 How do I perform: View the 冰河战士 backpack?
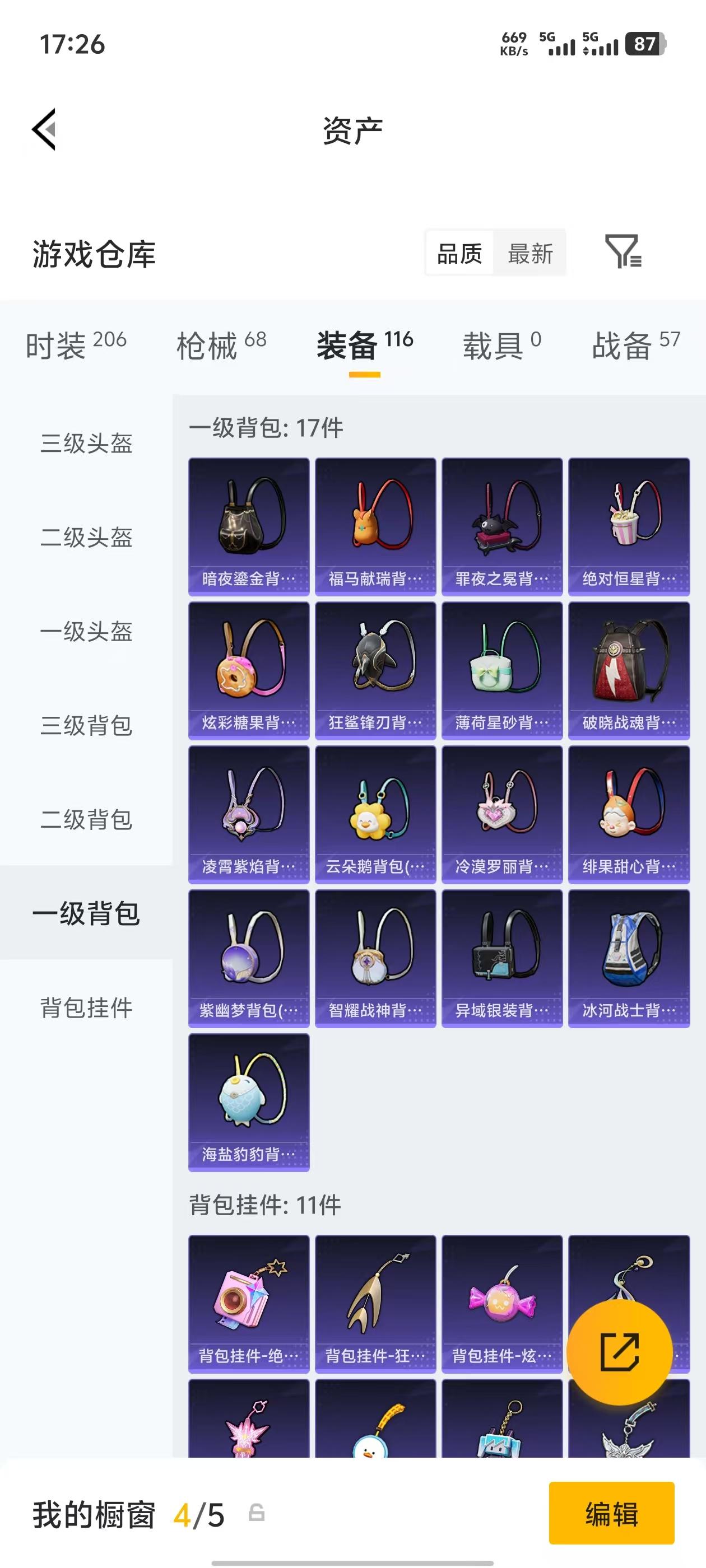point(629,958)
